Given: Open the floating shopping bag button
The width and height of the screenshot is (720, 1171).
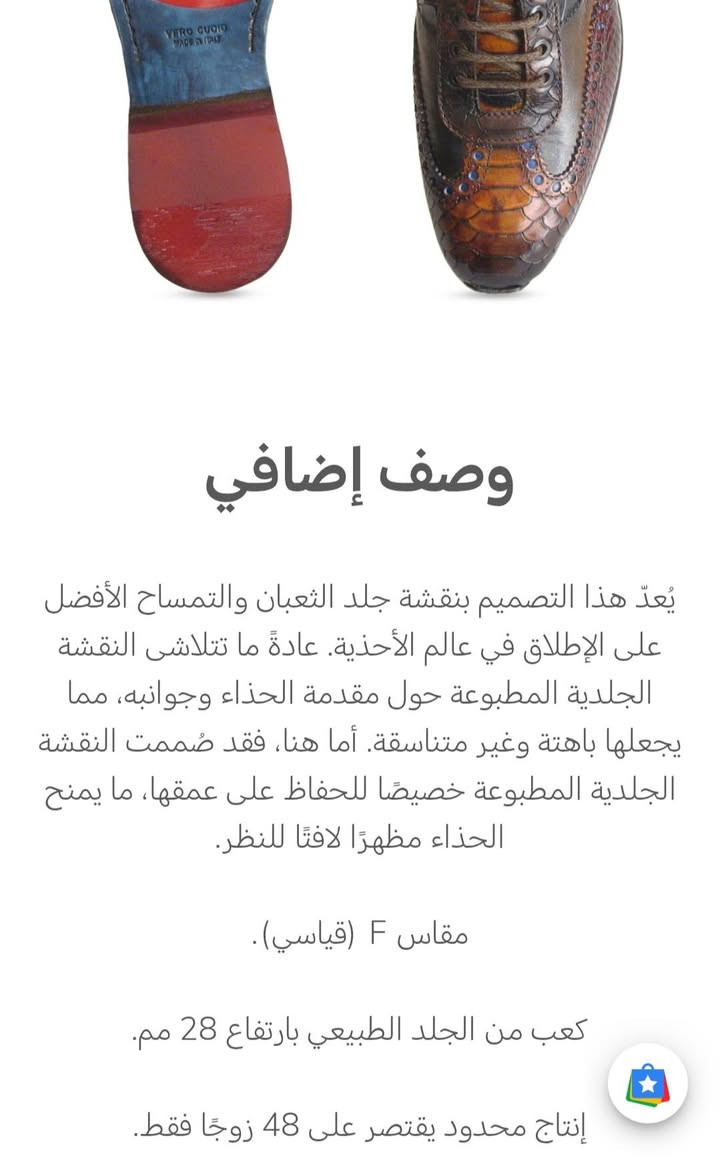Looking at the screenshot, I should pyautogui.click(x=647, y=1083).
